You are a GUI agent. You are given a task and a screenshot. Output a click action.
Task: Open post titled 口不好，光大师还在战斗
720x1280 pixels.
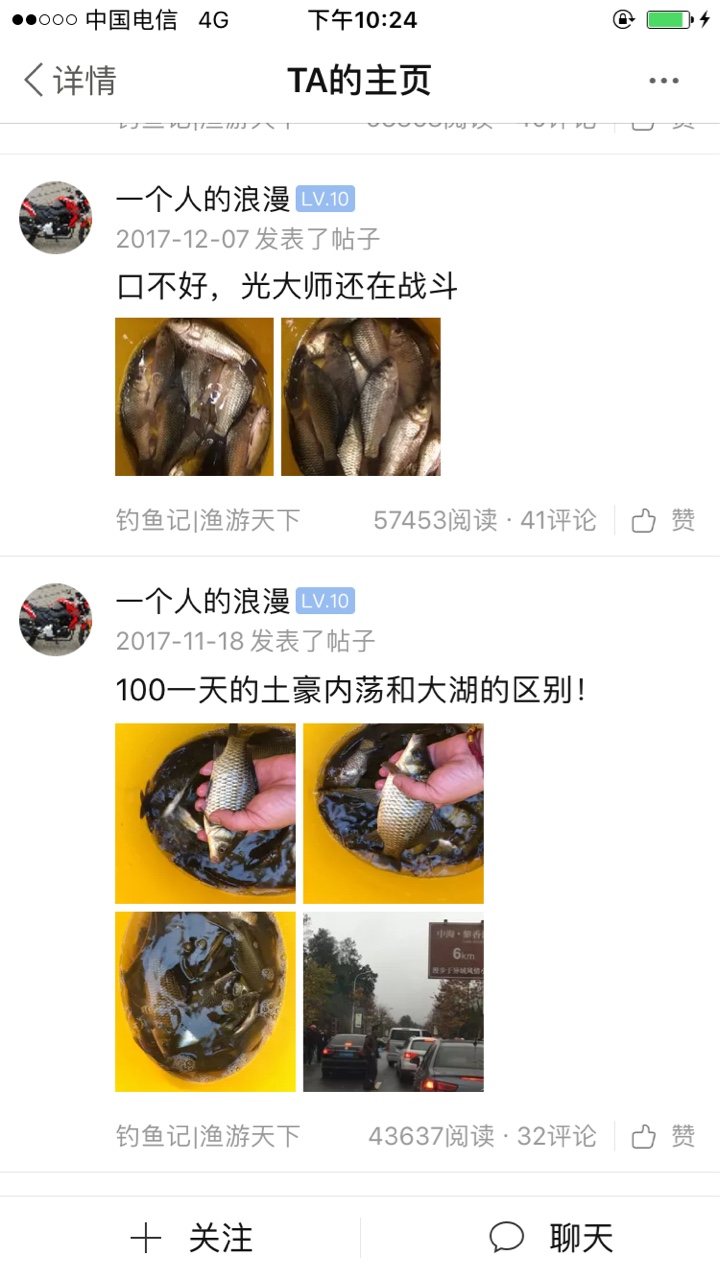pyautogui.click(x=287, y=287)
